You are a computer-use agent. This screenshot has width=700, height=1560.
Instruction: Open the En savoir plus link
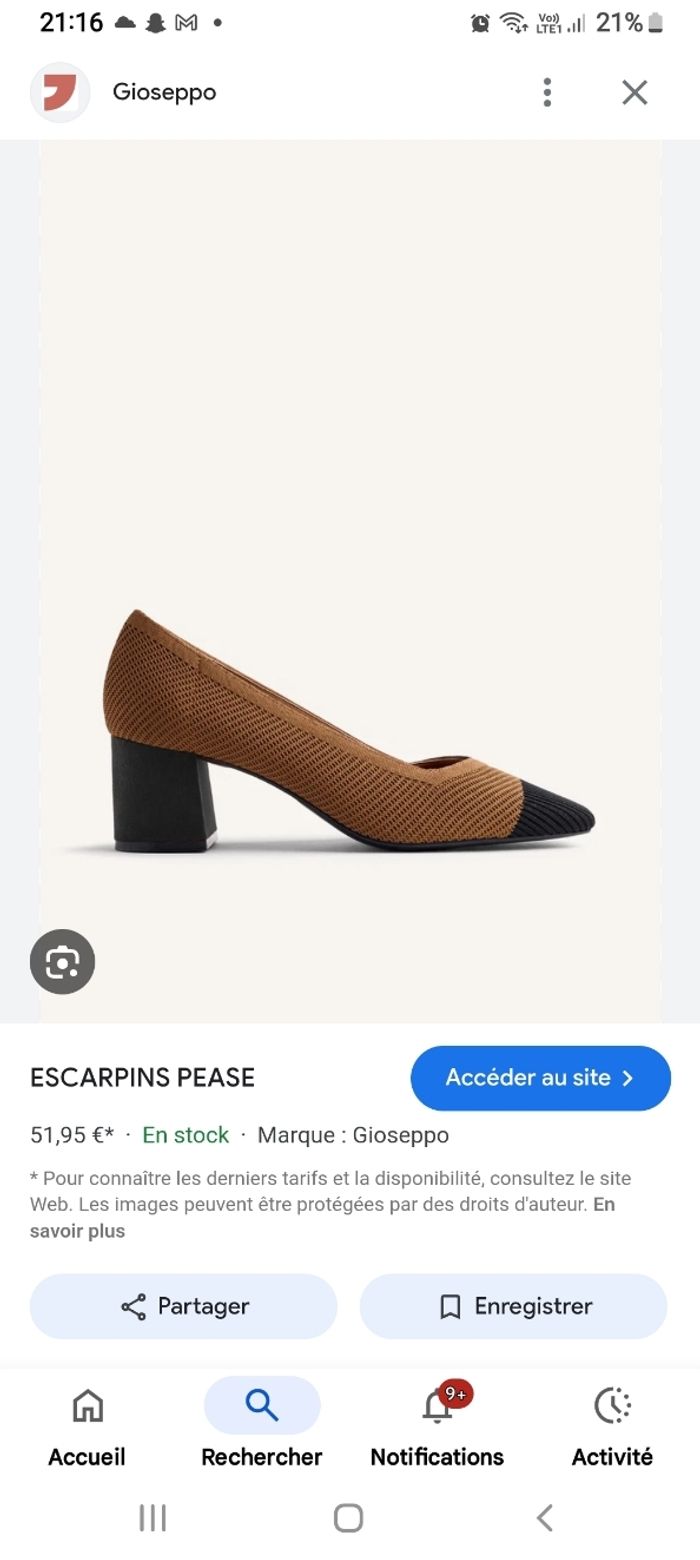coord(78,1231)
